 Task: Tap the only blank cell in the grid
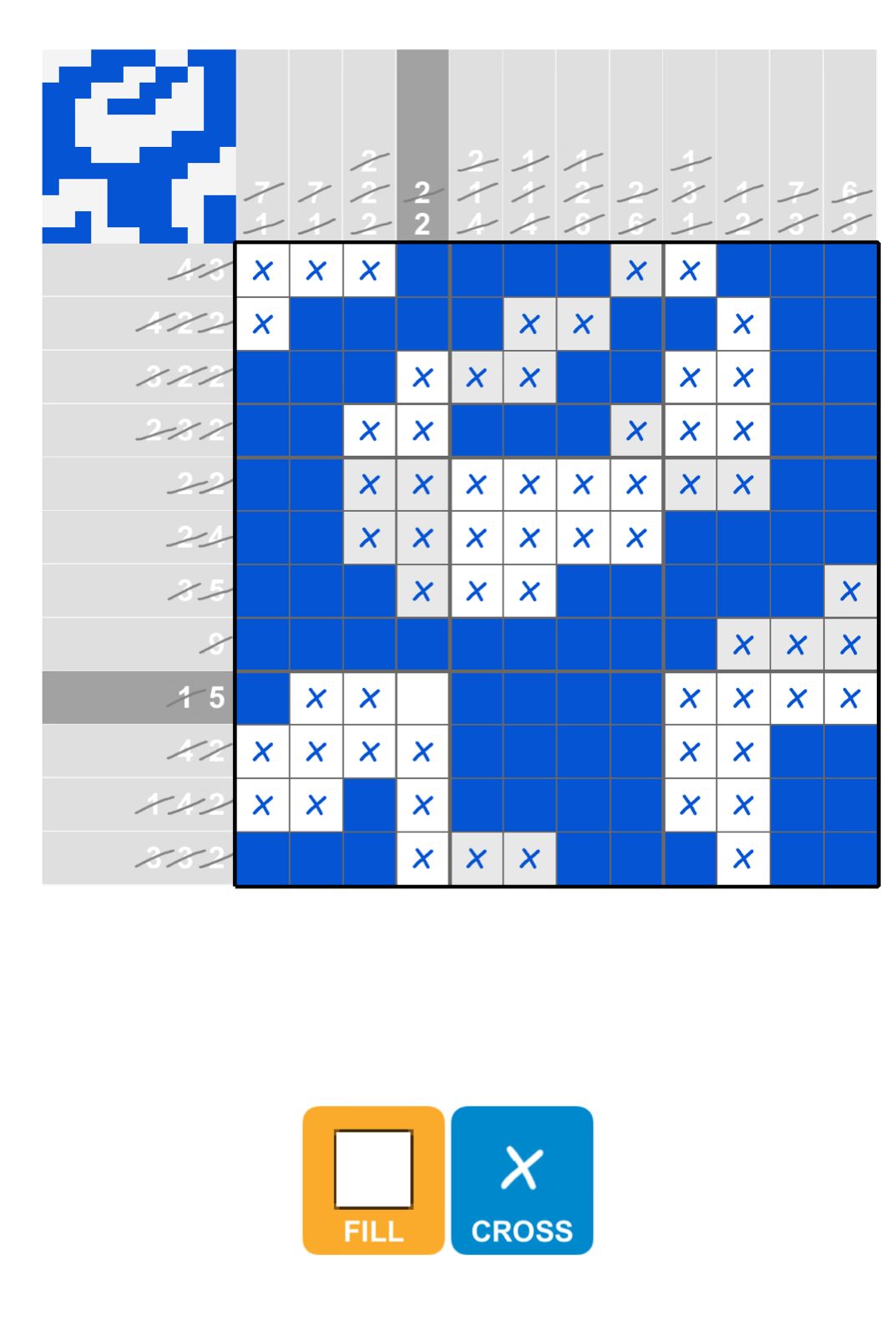[x=423, y=698]
